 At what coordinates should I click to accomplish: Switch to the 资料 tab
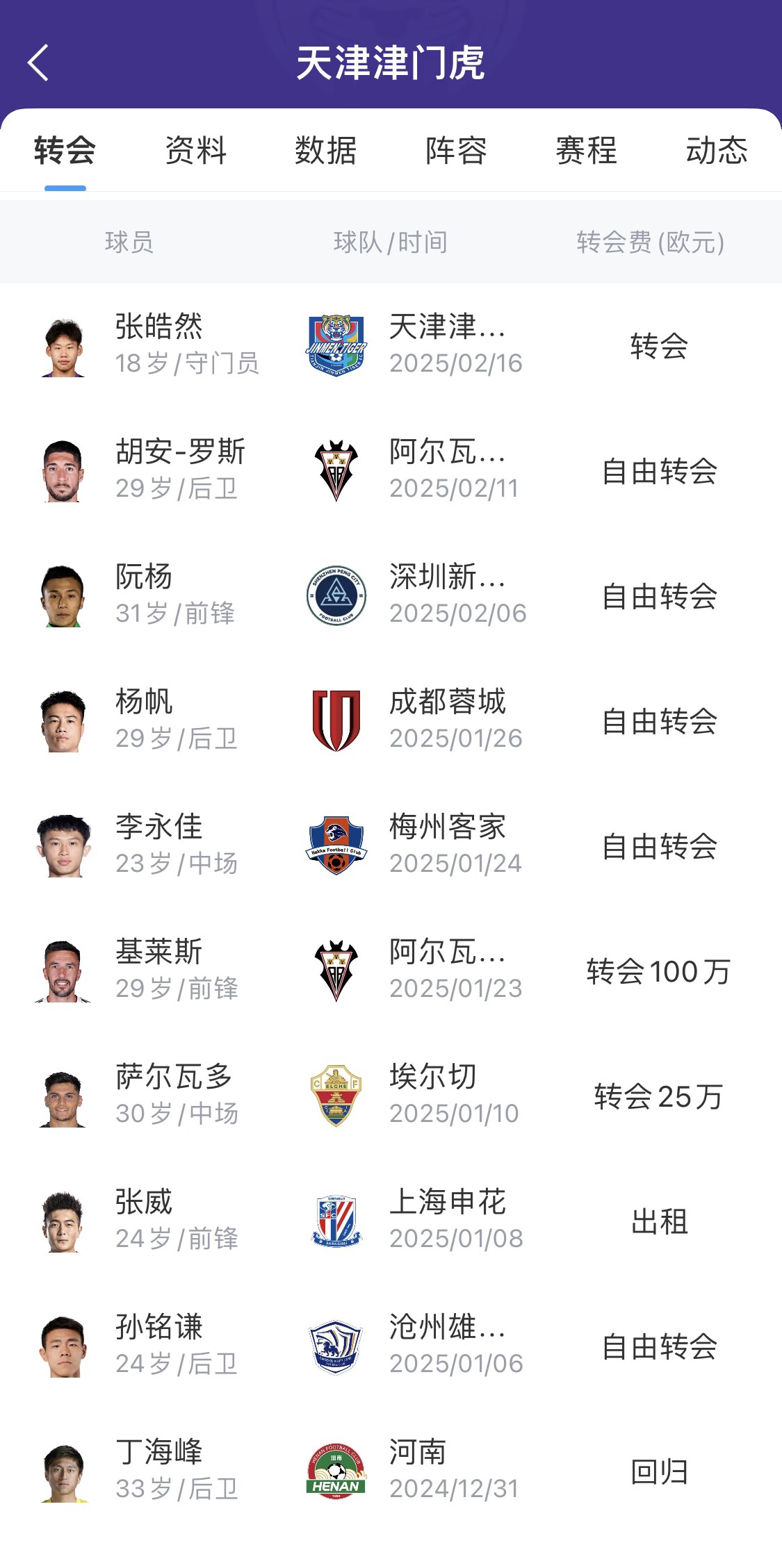[195, 151]
